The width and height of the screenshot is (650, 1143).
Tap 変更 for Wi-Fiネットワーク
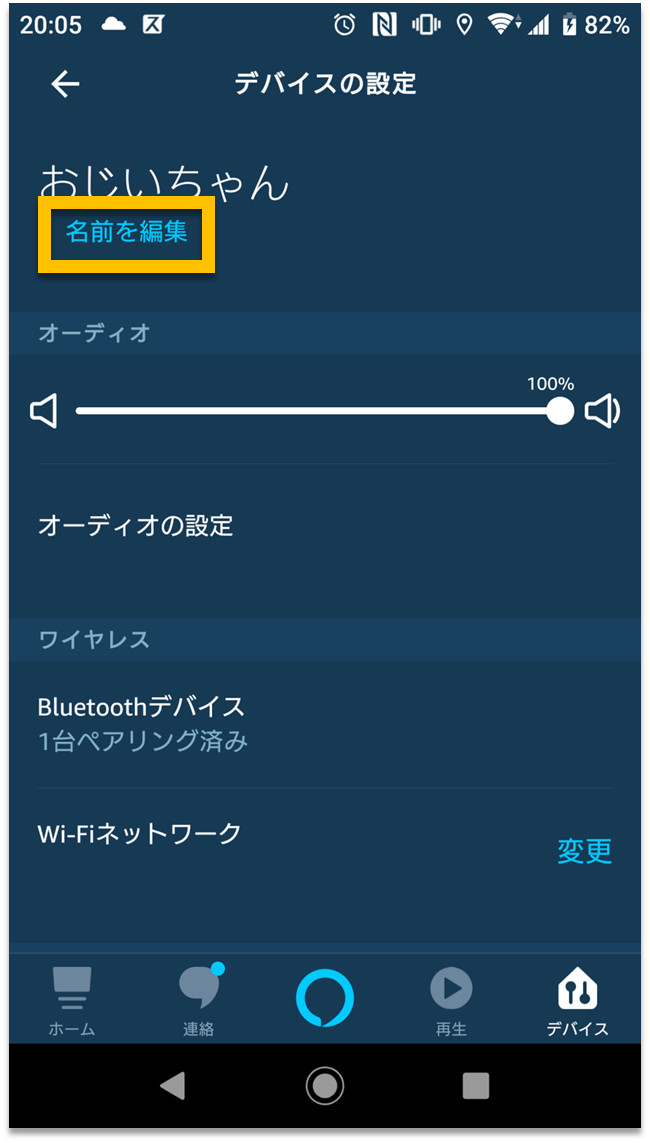click(584, 851)
